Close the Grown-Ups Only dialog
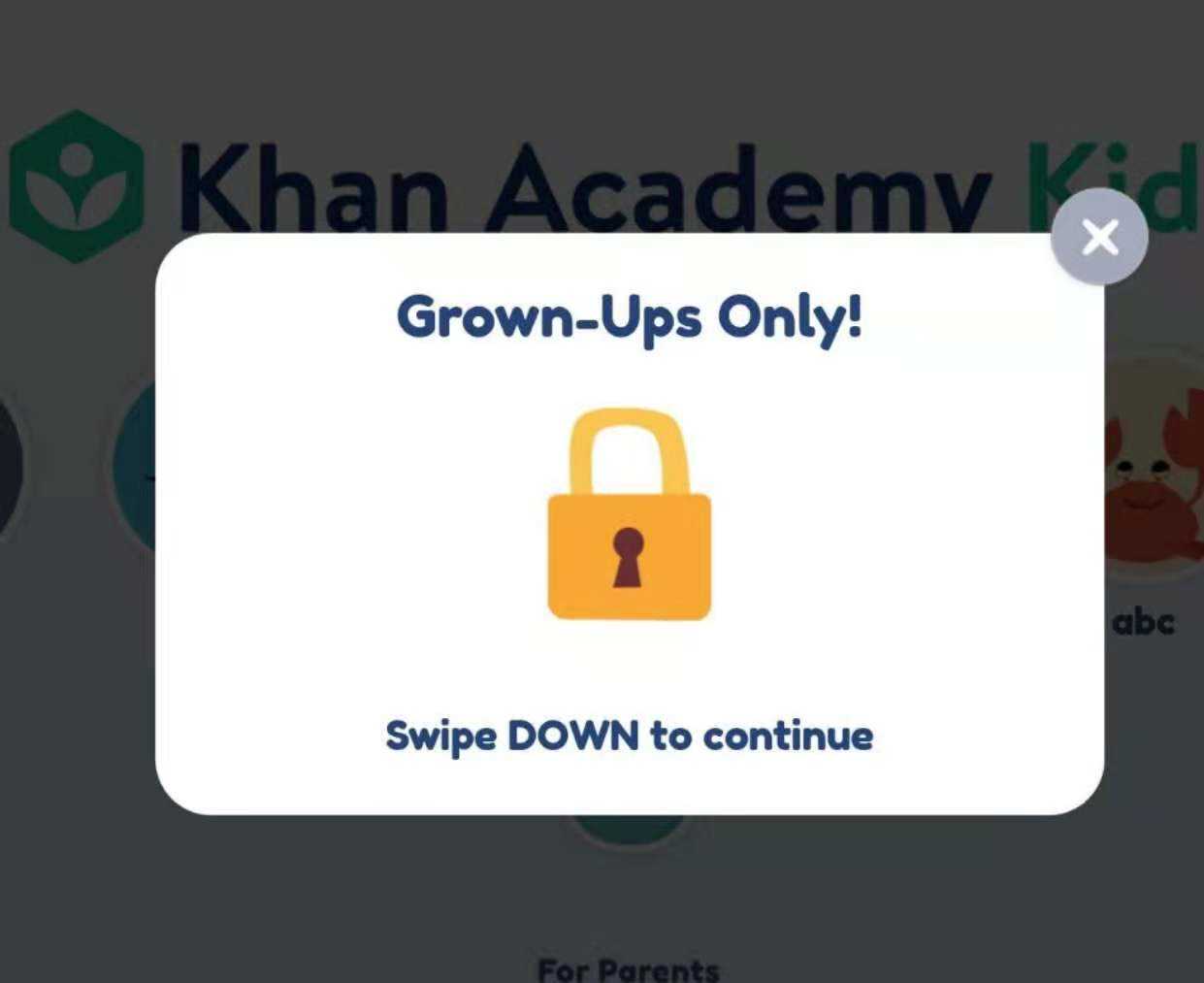The image size is (1204, 983). (1099, 237)
